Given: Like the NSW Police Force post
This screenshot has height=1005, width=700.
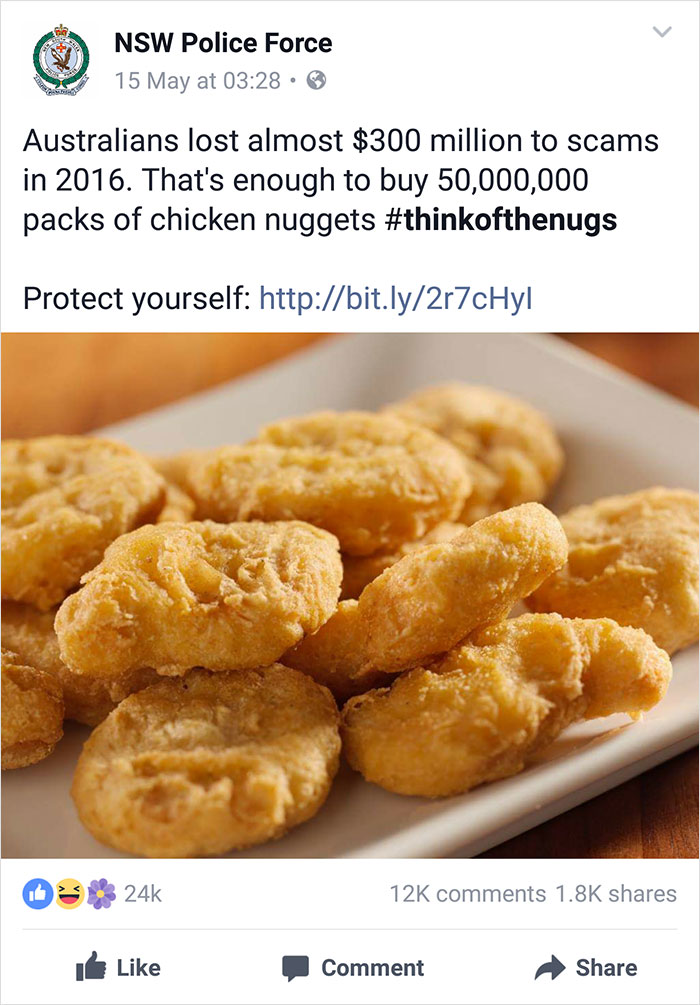Looking at the screenshot, I should pos(117,967).
